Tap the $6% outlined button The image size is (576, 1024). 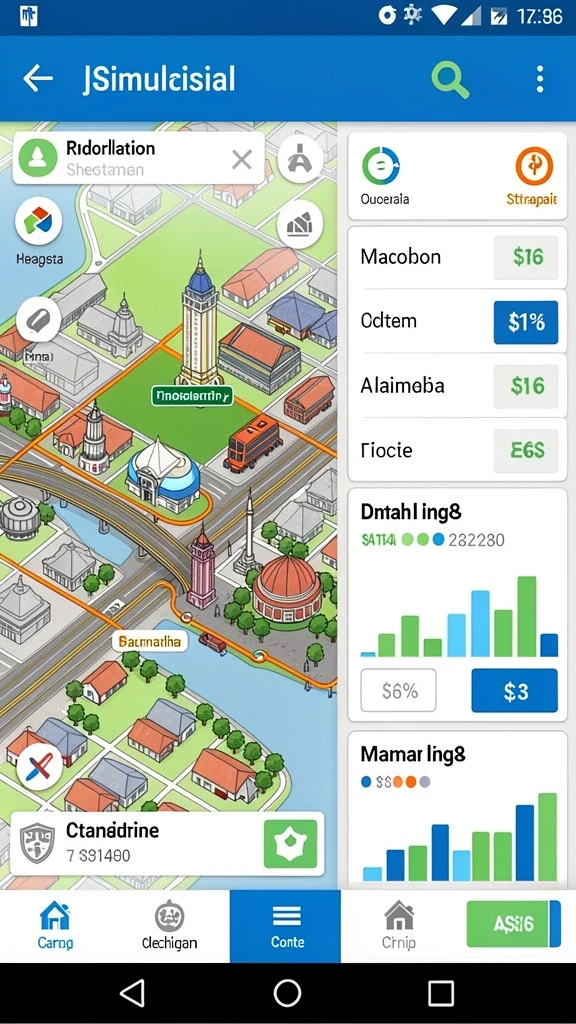point(398,690)
